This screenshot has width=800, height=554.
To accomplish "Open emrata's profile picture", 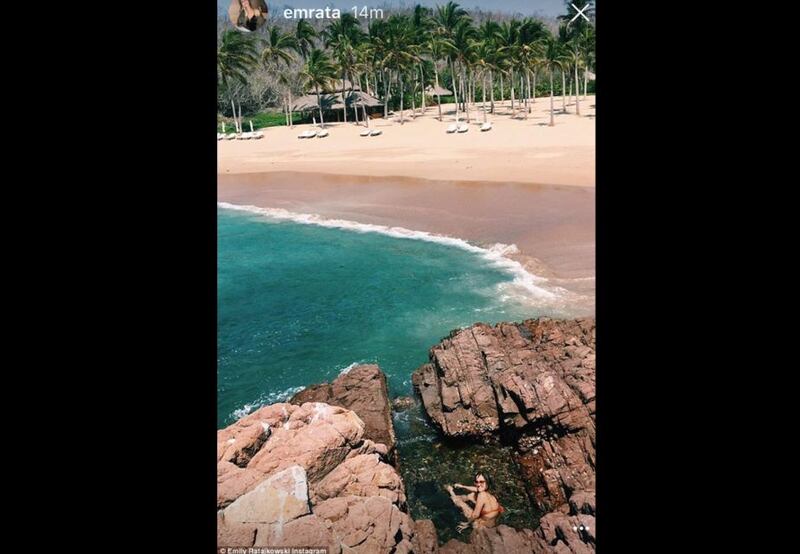I will [x=248, y=13].
